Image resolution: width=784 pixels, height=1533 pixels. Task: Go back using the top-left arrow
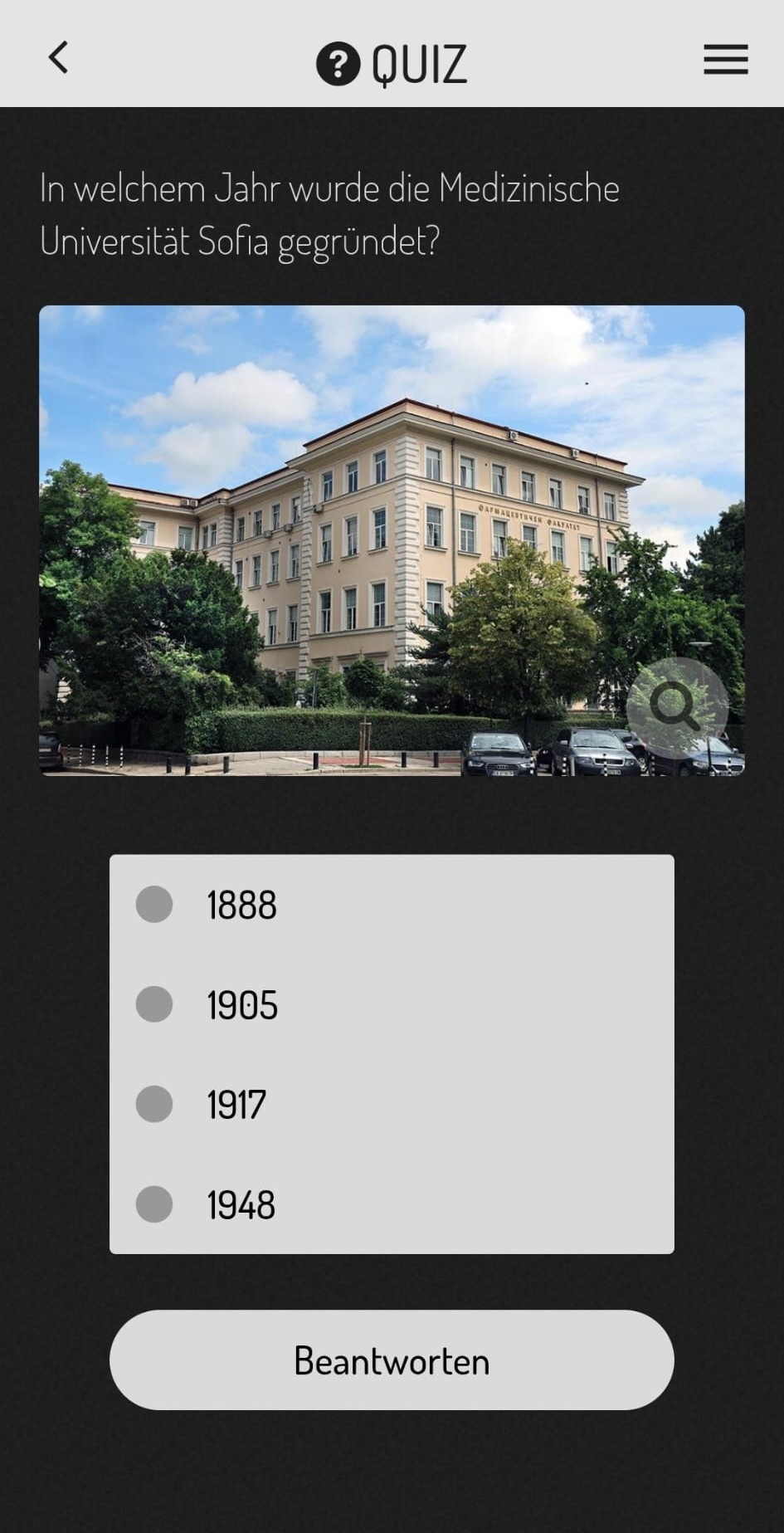coord(58,59)
